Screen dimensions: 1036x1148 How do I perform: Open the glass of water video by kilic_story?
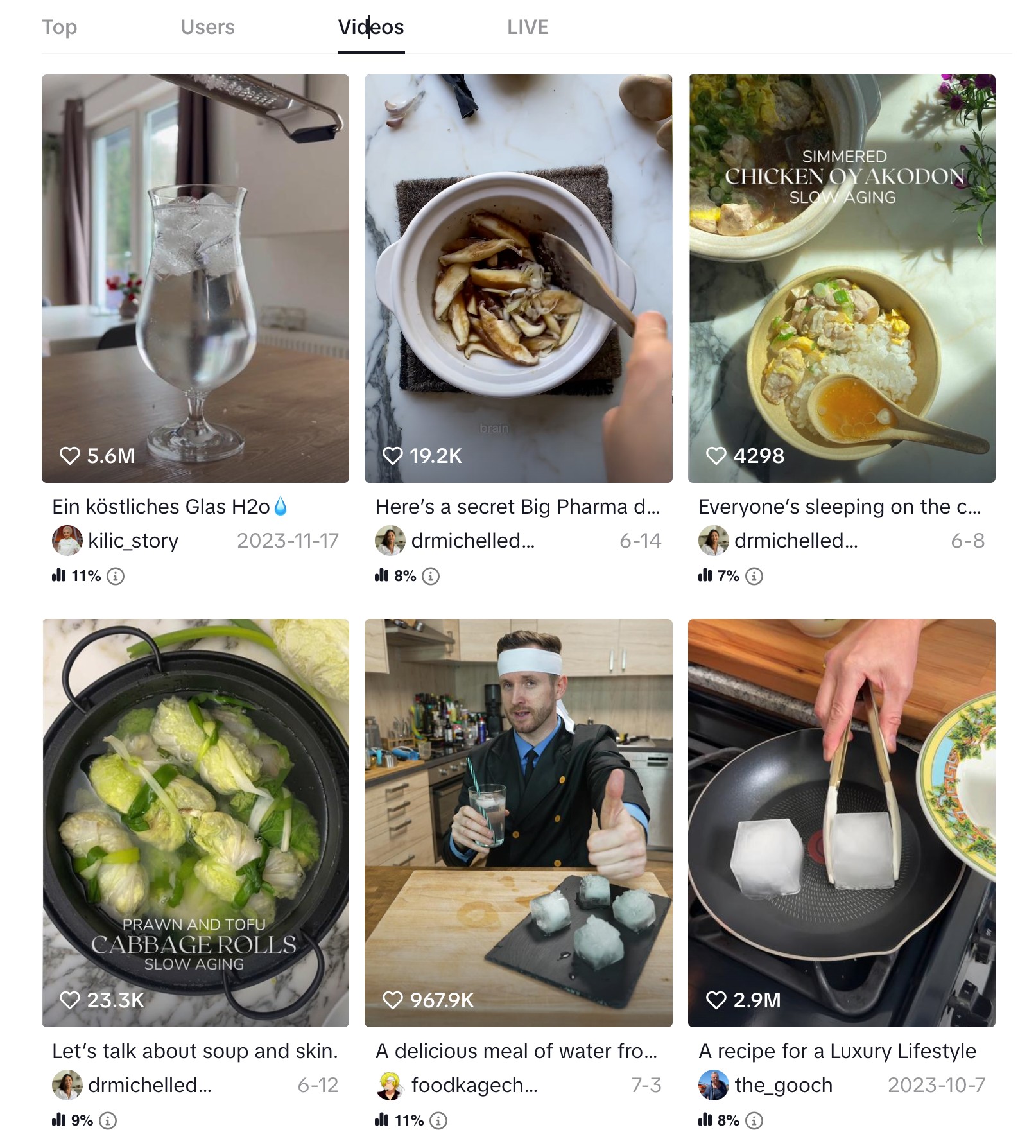[195, 278]
